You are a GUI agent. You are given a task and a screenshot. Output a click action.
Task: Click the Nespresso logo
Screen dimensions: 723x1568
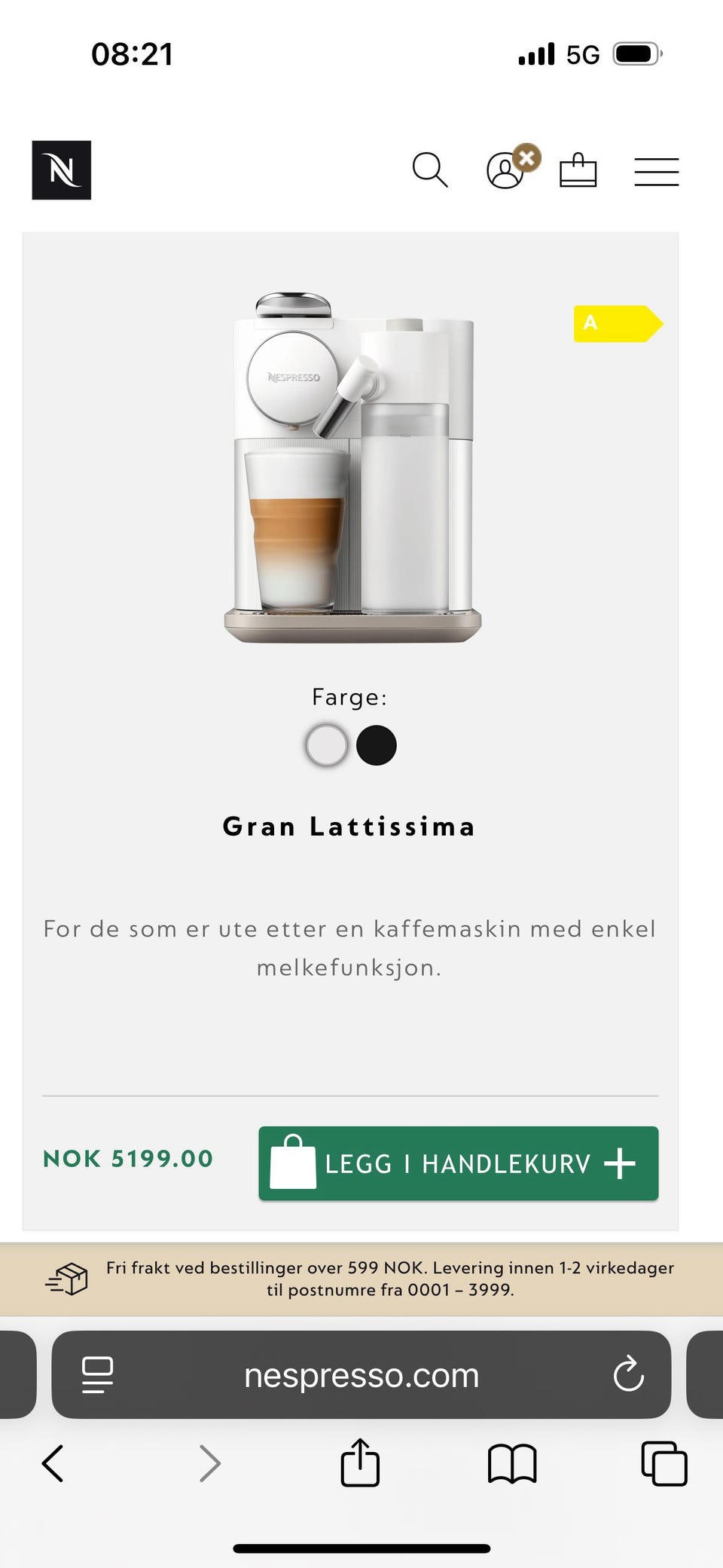point(62,170)
